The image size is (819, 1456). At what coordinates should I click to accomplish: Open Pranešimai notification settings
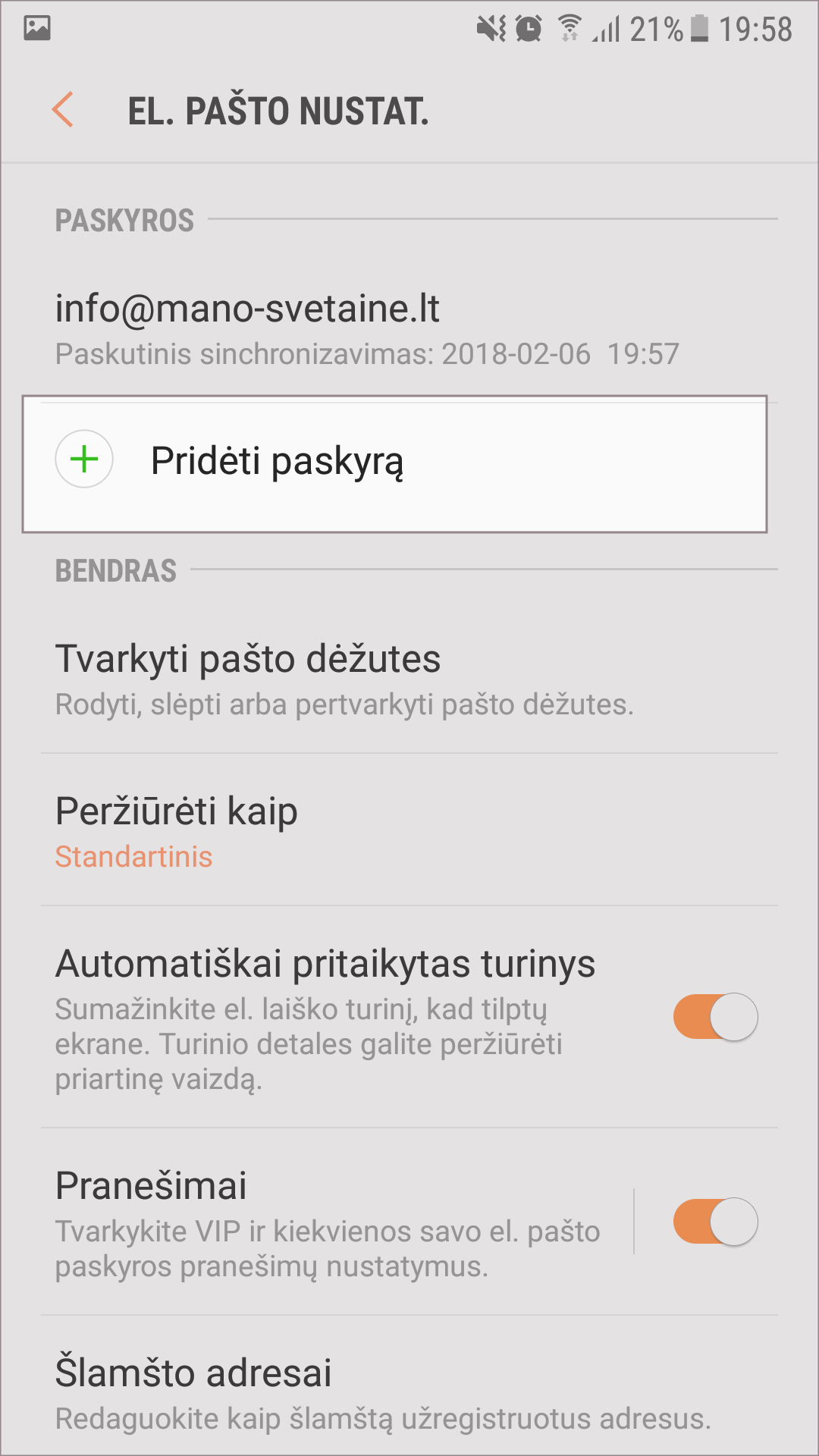click(x=326, y=1222)
